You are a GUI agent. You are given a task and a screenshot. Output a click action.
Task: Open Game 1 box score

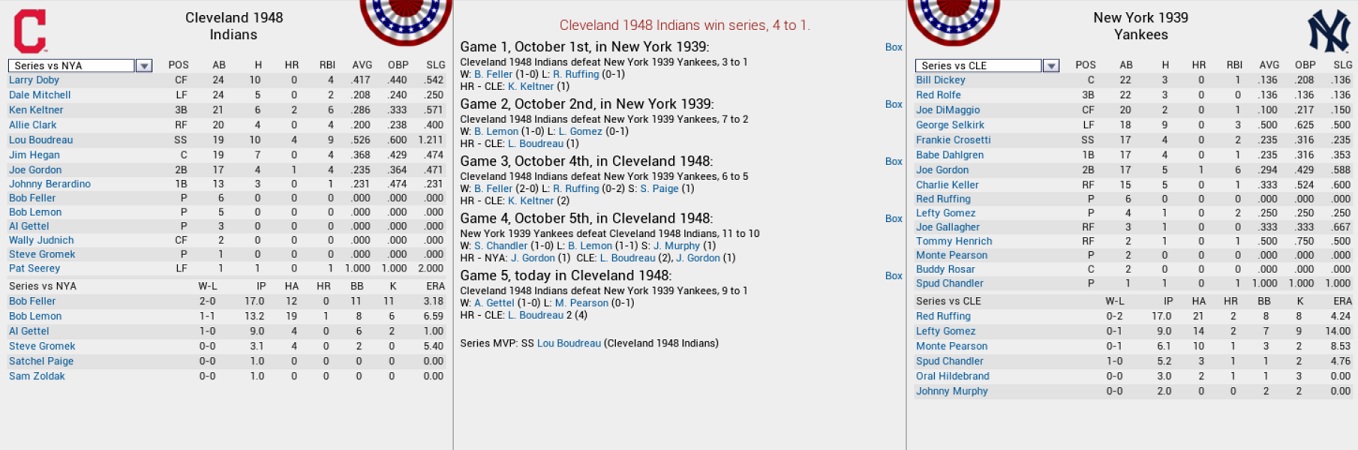pos(893,47)
